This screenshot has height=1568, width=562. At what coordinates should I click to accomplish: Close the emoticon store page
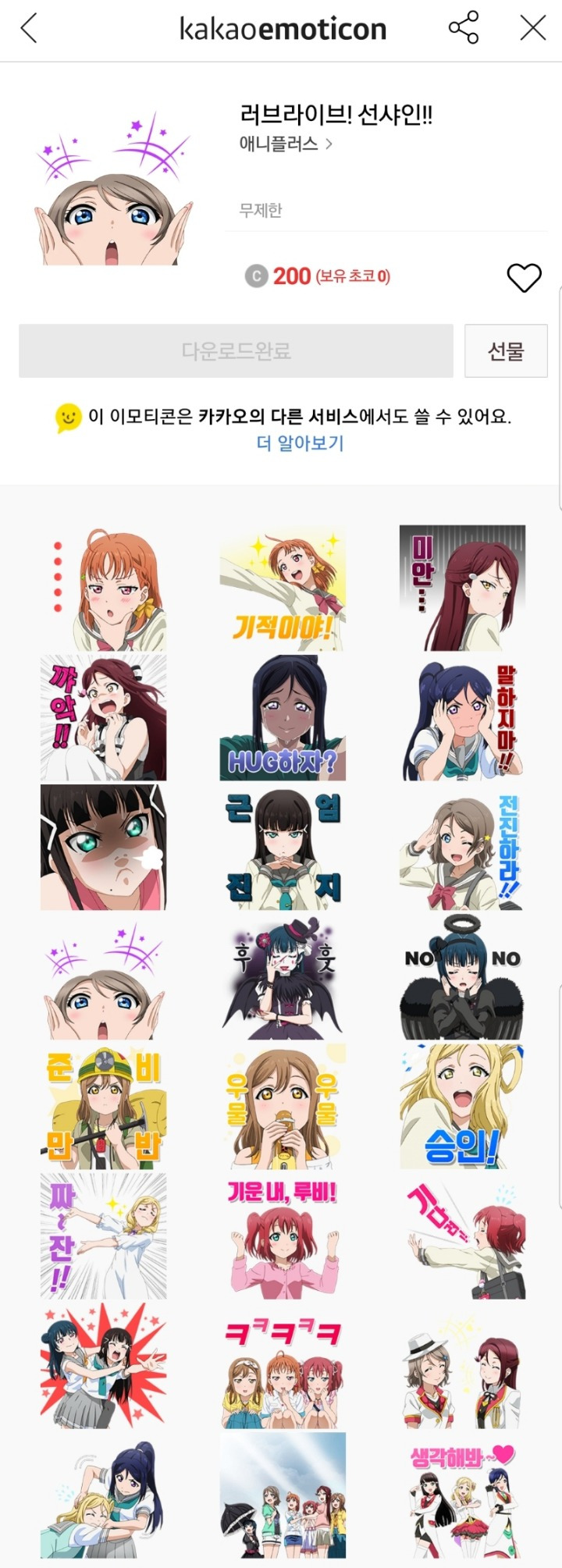click(533, 28)
